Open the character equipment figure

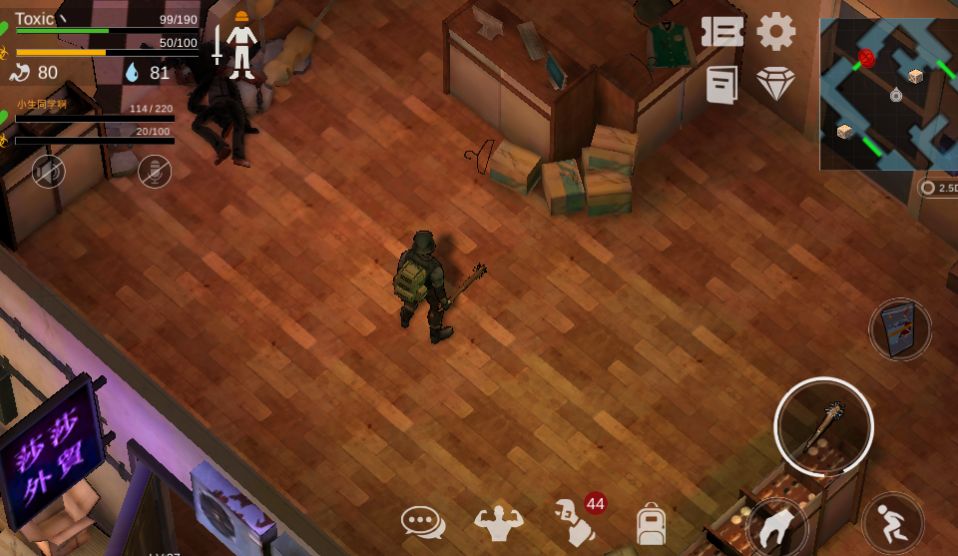[240, 45]
